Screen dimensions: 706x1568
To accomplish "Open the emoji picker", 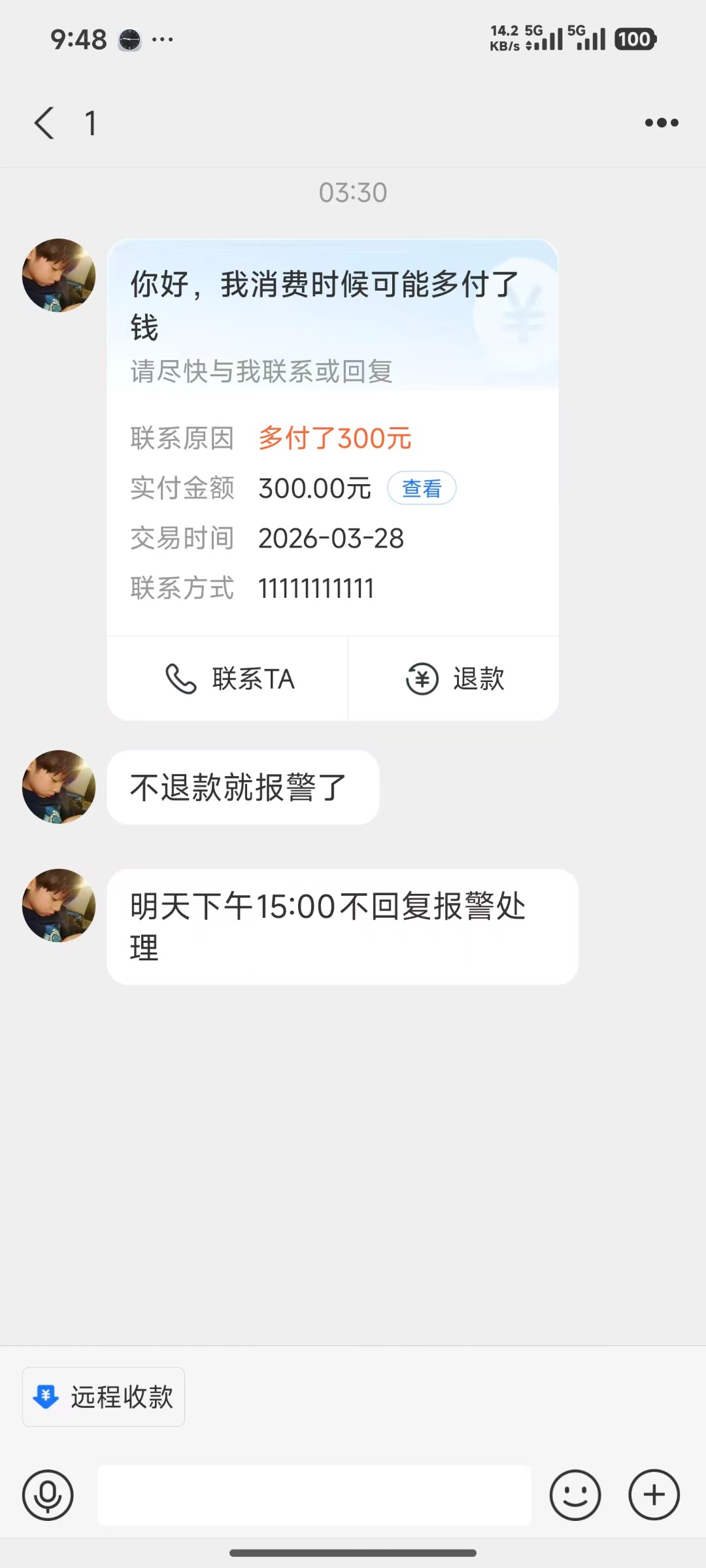I will pos(575,1495).
